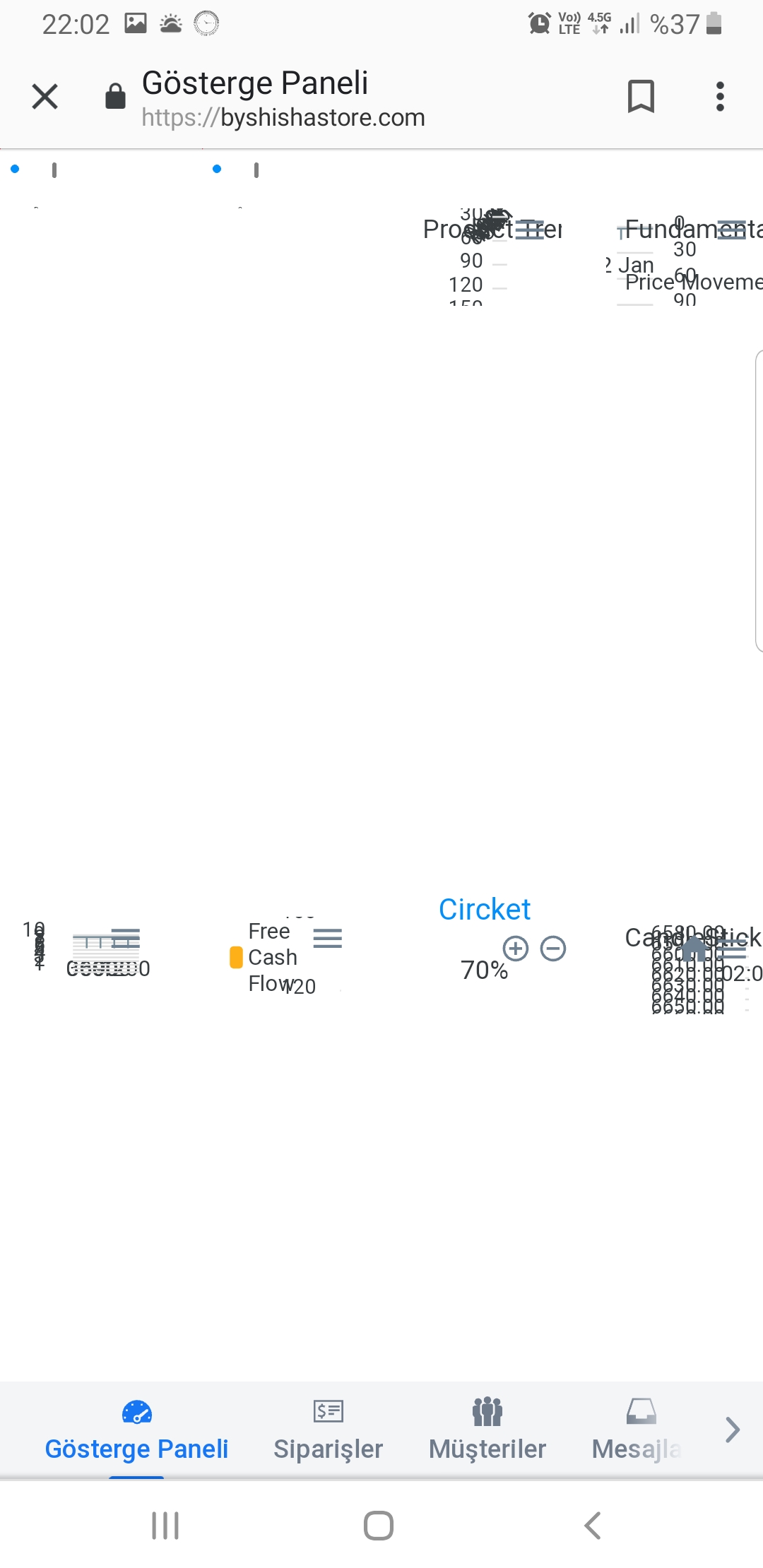Expand the bottom navigation with the right chevron
Viewport: 763px width, 1568px height.
tap(733, 1430)
